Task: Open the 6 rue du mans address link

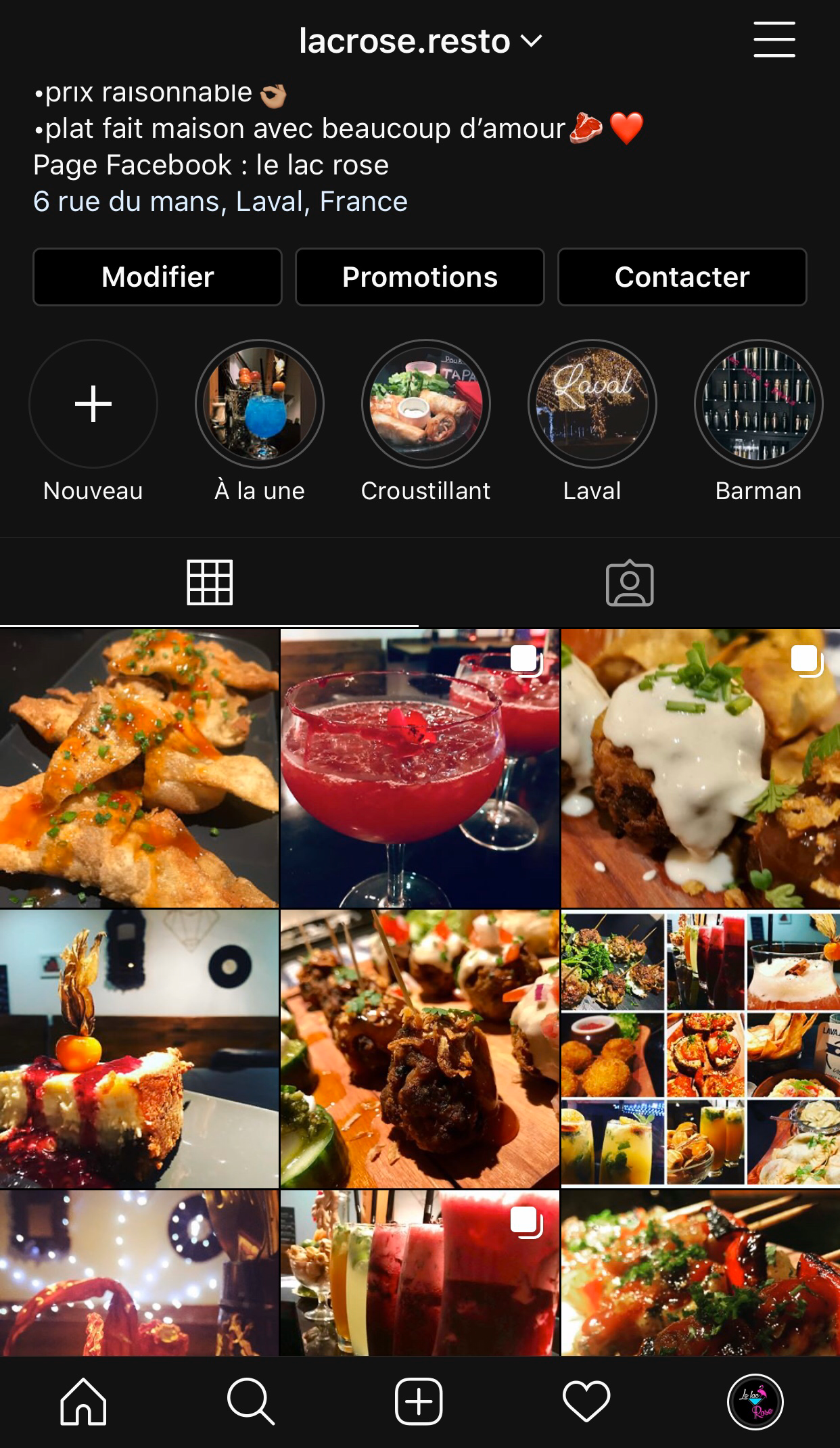Action: click(220, 202)
